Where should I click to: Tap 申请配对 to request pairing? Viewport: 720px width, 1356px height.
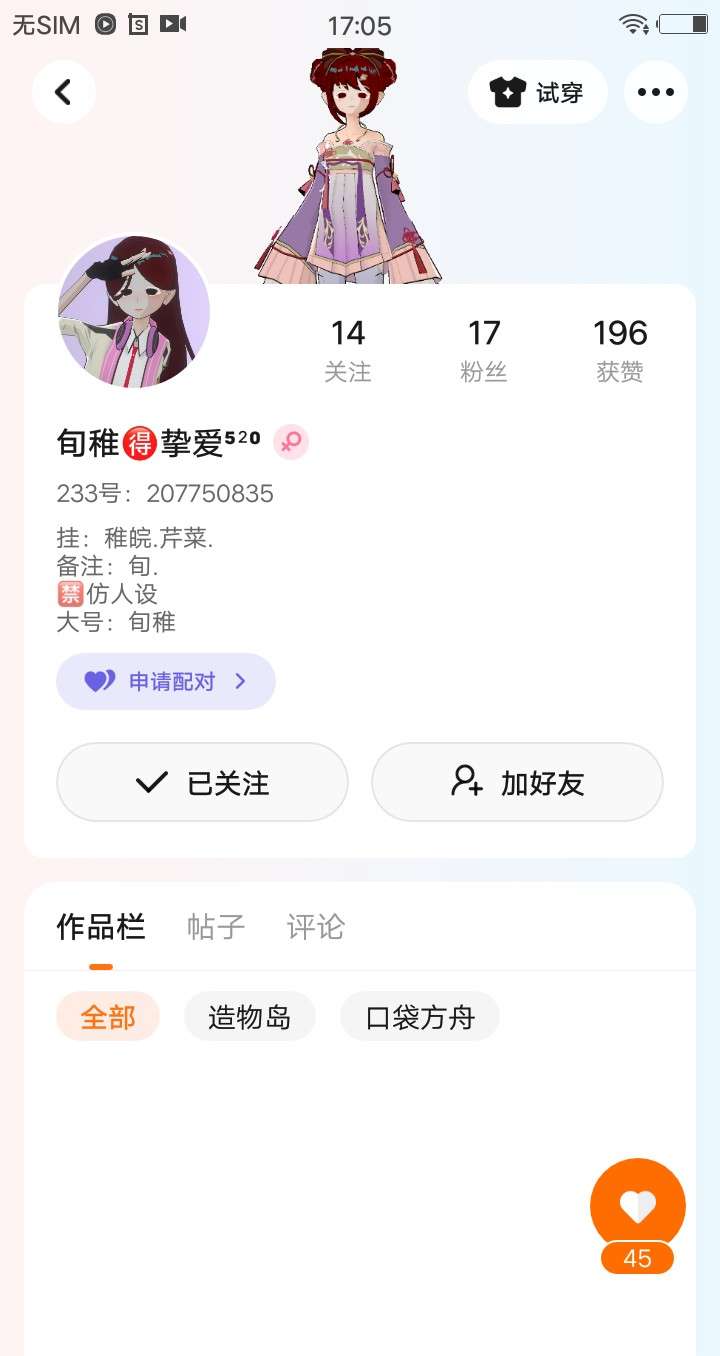166,682
